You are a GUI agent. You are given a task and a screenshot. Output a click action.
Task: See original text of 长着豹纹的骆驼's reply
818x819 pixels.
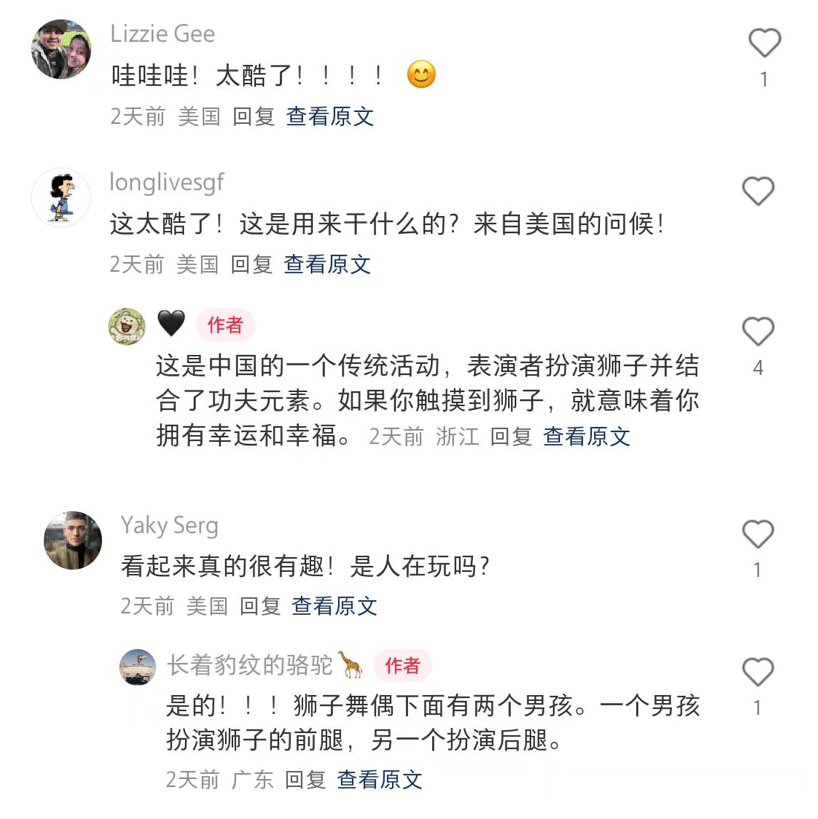pyautogui.click(x=380, y=779)
